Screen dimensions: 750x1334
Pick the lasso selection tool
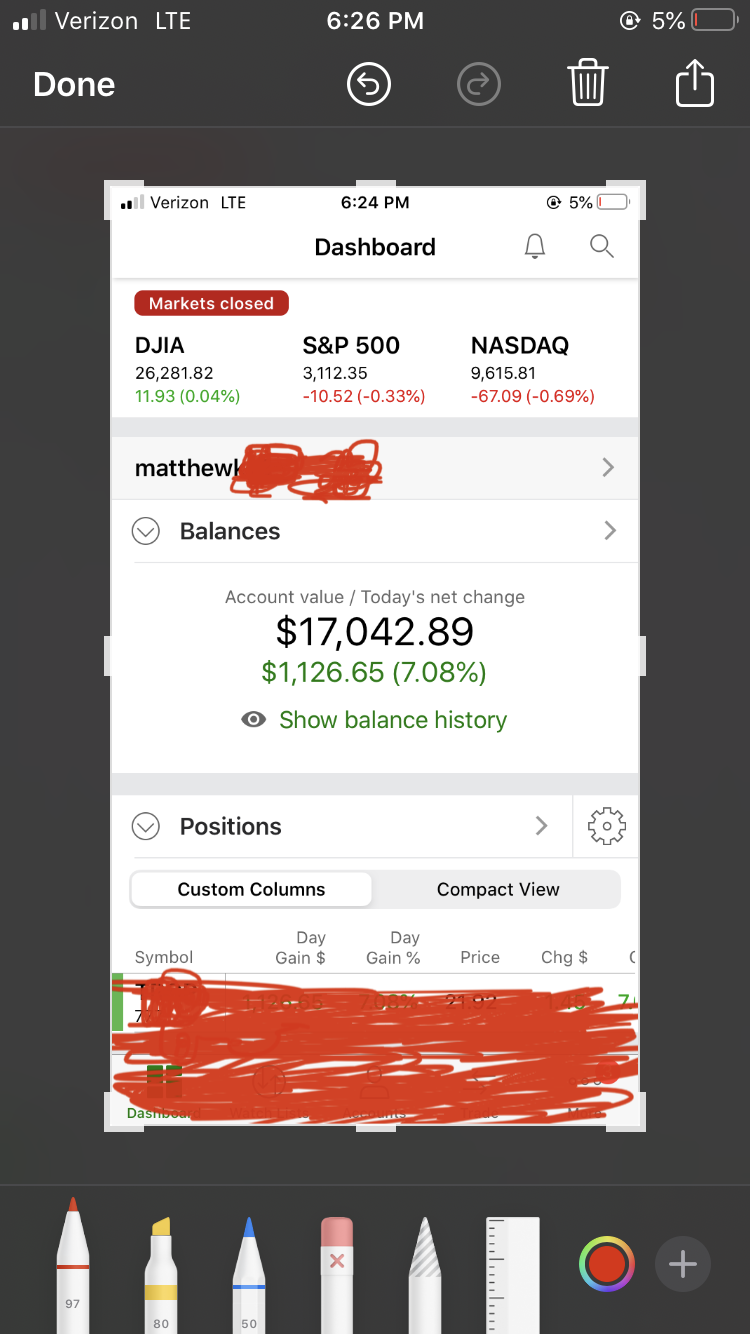(425, 1274)
